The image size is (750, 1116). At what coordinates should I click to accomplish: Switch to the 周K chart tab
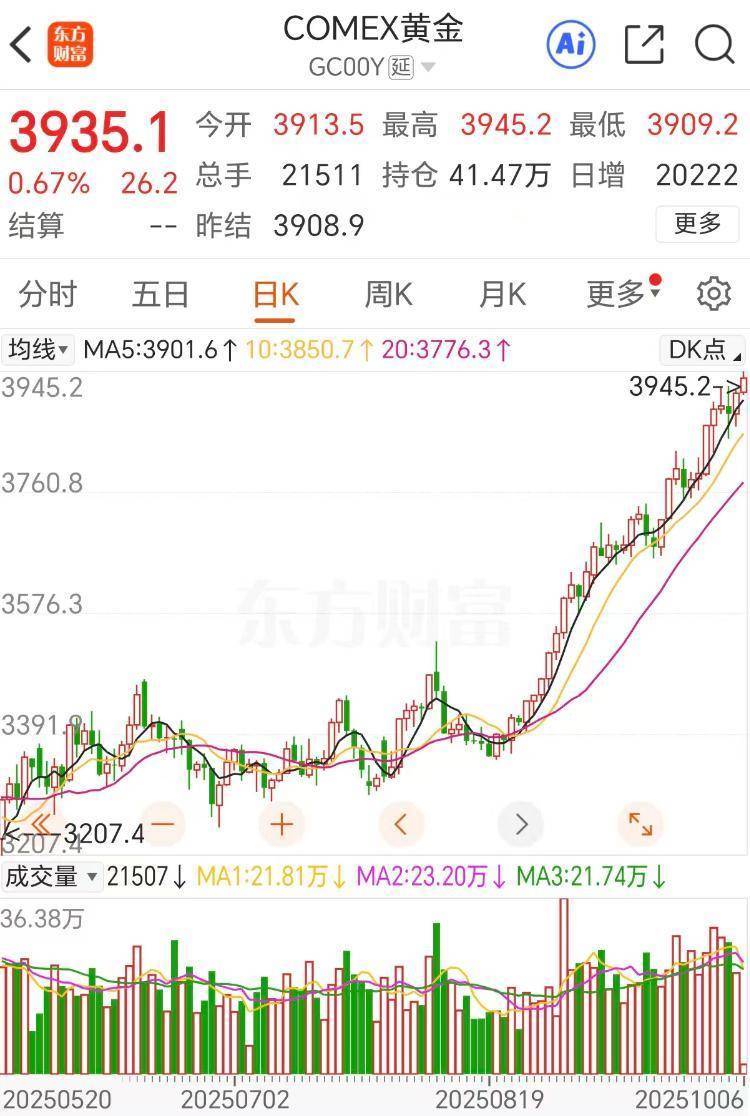(388, 295)
